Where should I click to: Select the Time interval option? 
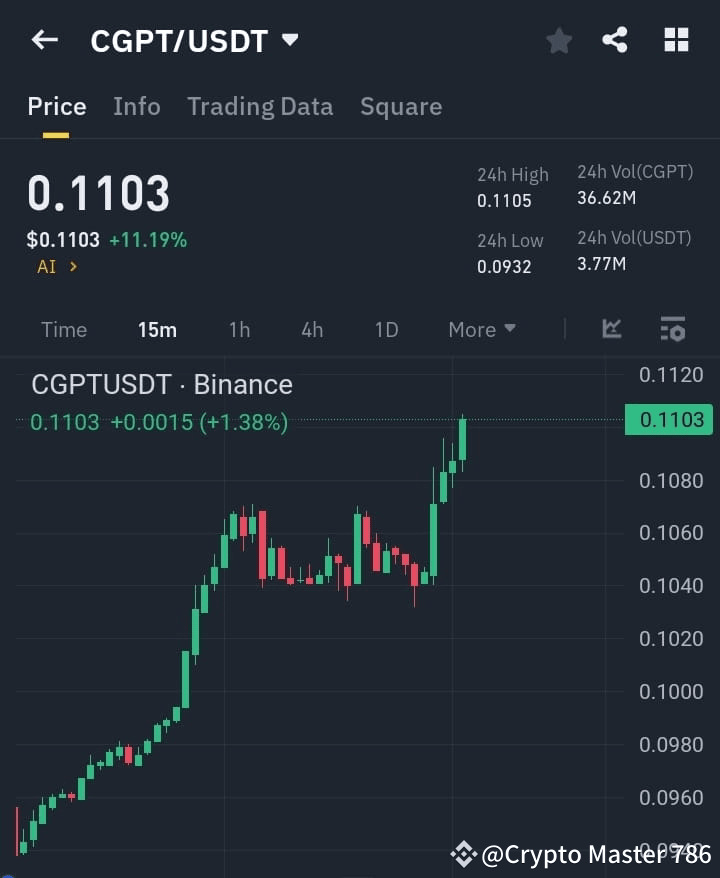(x=63, y=329)
